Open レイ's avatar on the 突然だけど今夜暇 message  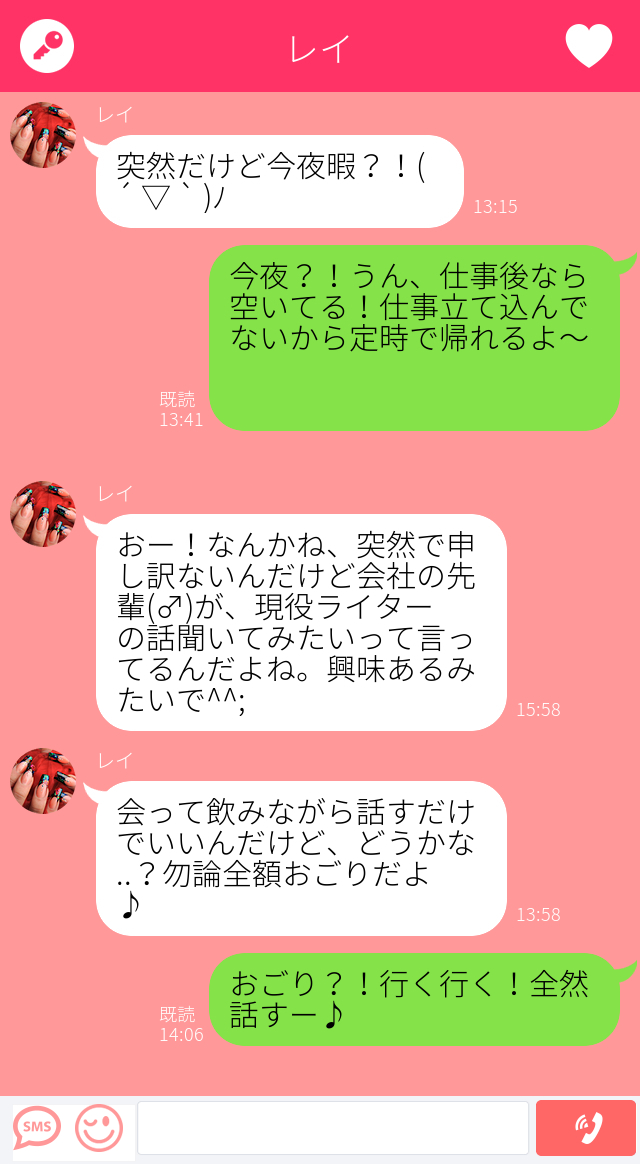tap(43, 135)
